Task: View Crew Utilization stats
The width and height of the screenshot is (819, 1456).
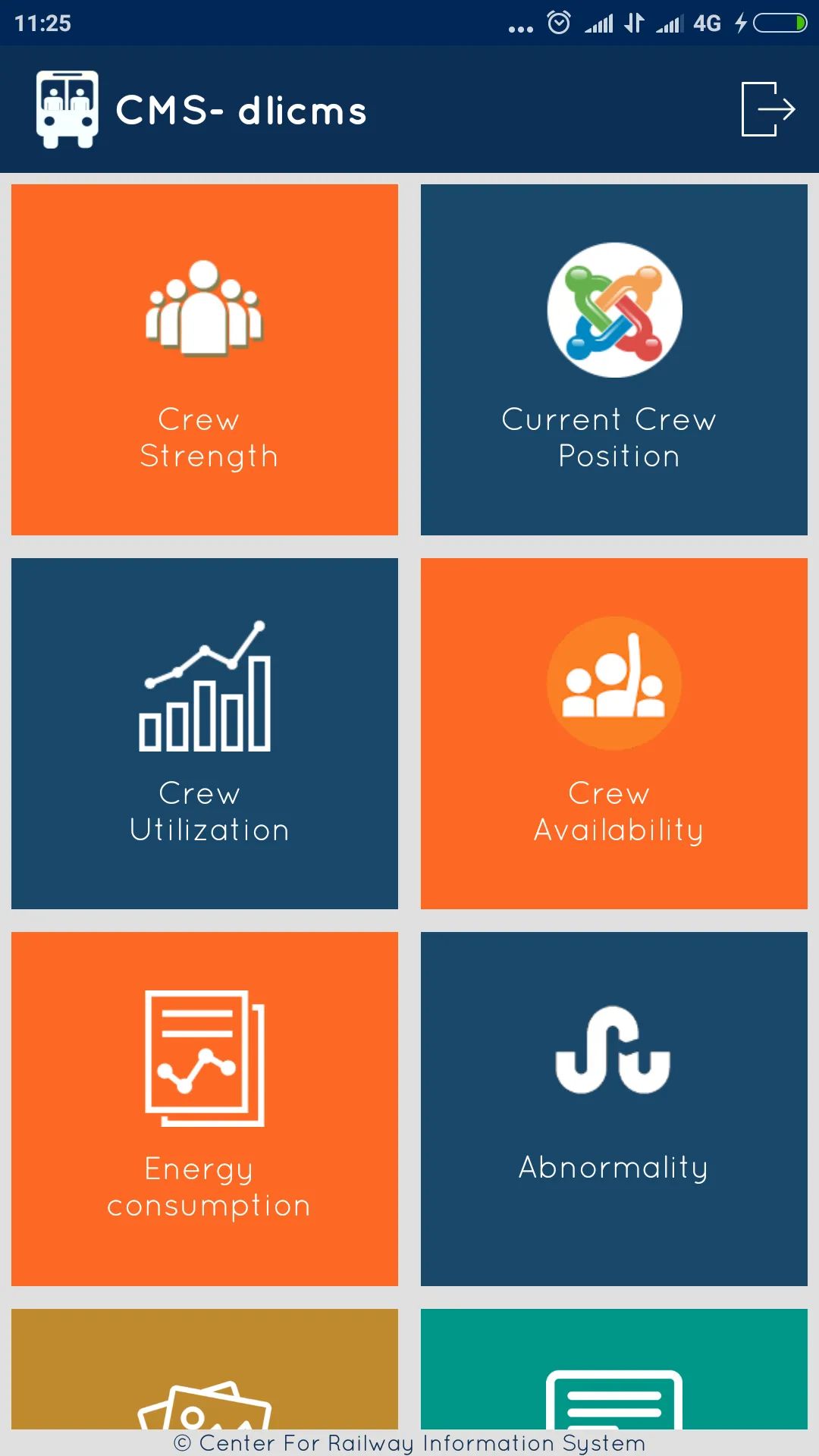Action: [x=205, y=733]
